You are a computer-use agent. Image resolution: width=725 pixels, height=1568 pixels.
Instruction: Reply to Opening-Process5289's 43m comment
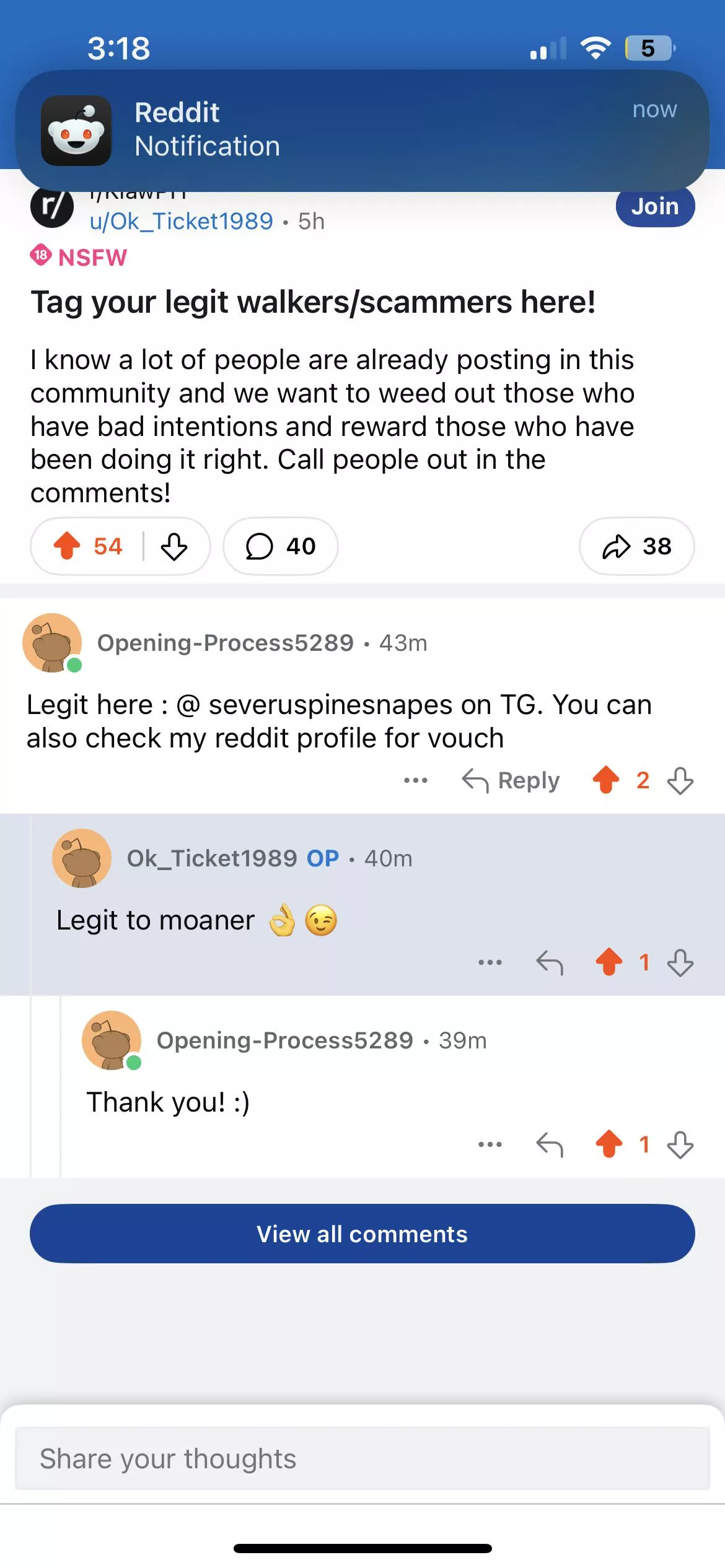click(511, 780)
